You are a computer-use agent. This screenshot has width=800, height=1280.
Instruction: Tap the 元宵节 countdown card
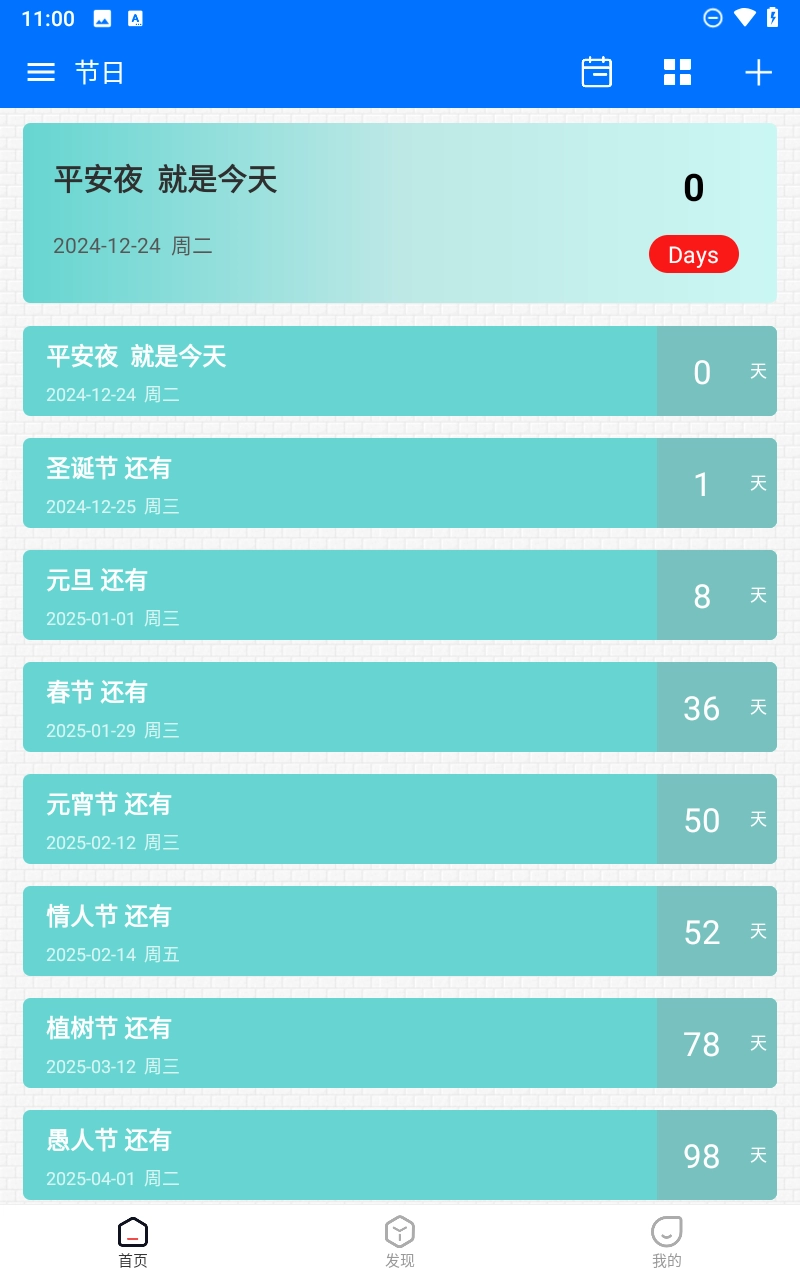click(x=400, y=819)
